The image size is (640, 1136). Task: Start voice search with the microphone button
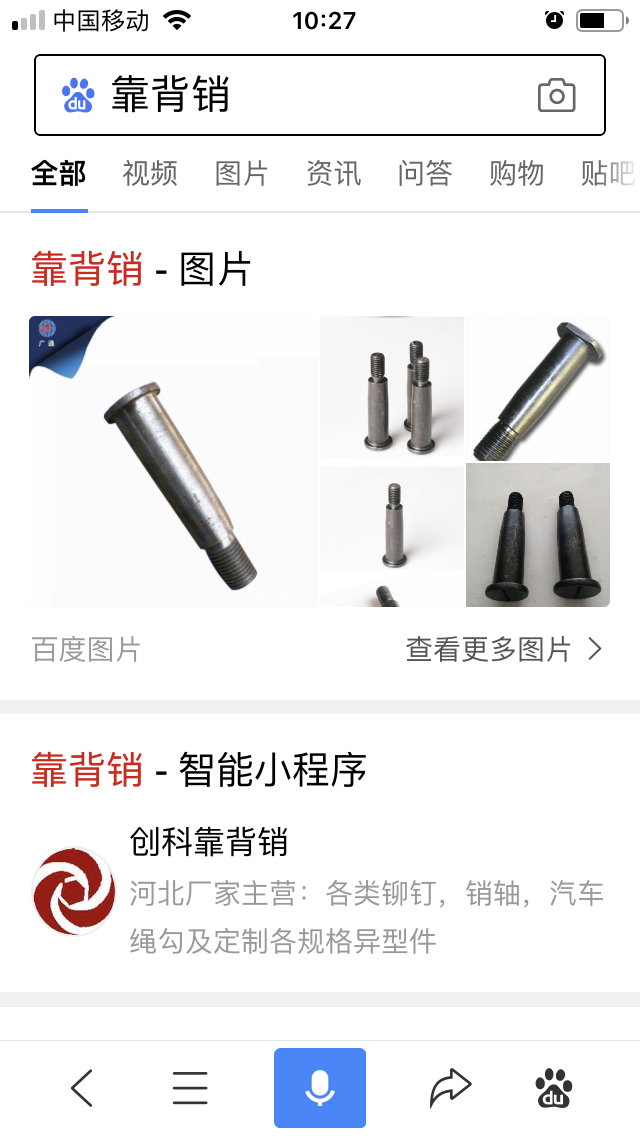coord(320,1087)
